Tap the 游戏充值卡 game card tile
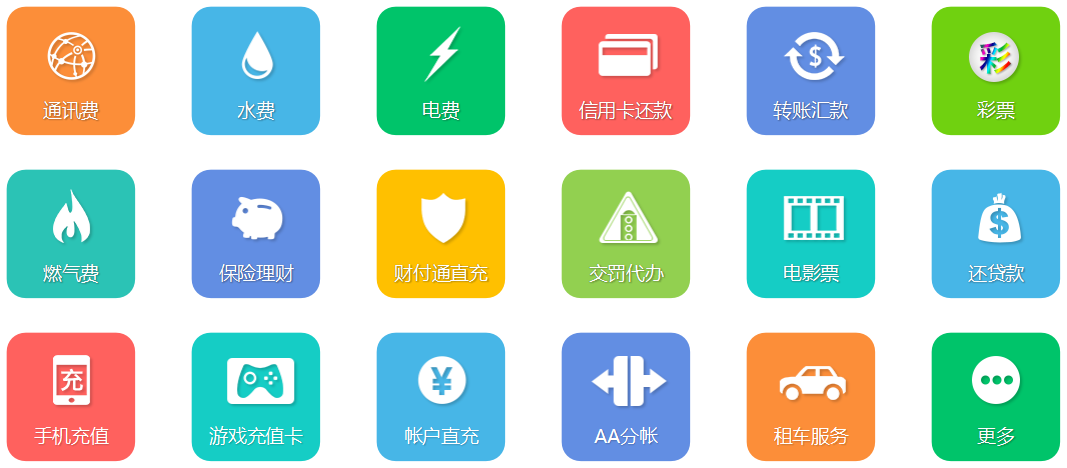This screenshot has height=468, width=1067. [256, 397]
